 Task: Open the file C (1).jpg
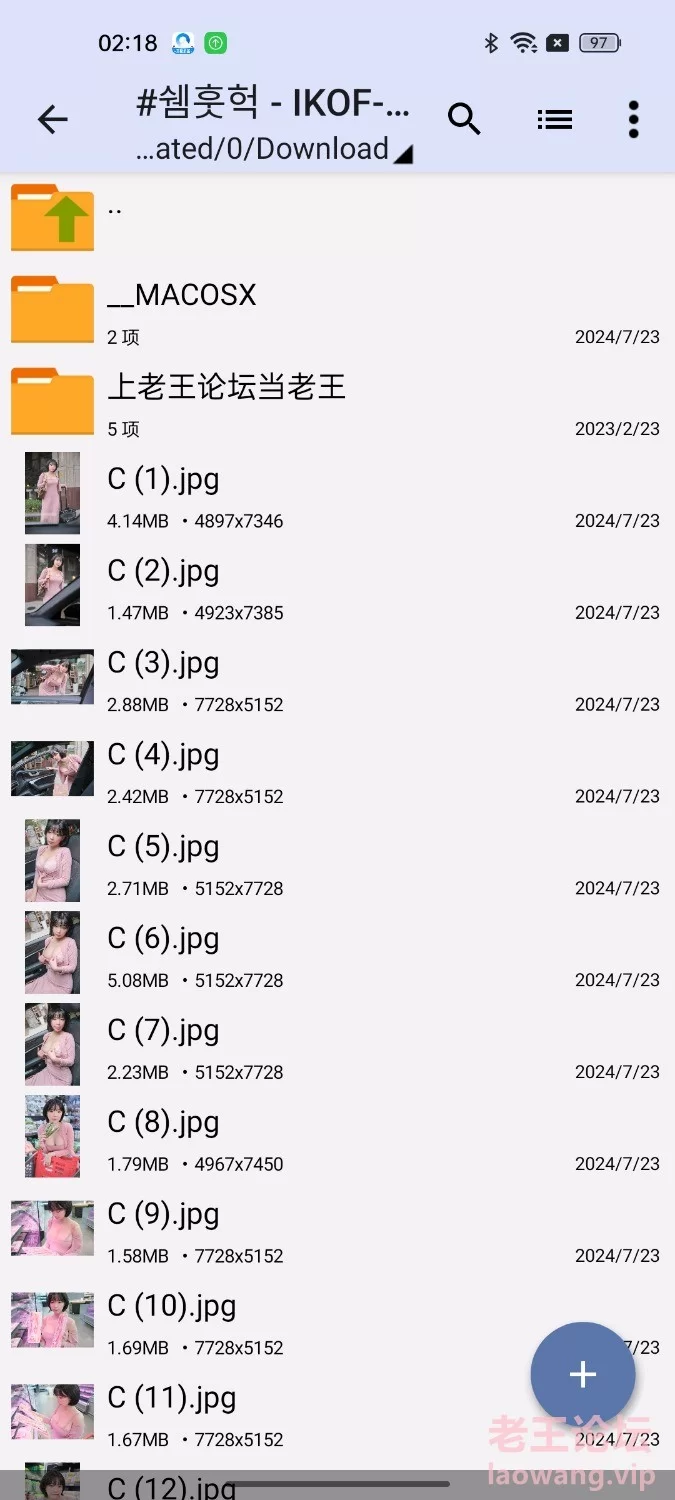click(x=163, y=479)
